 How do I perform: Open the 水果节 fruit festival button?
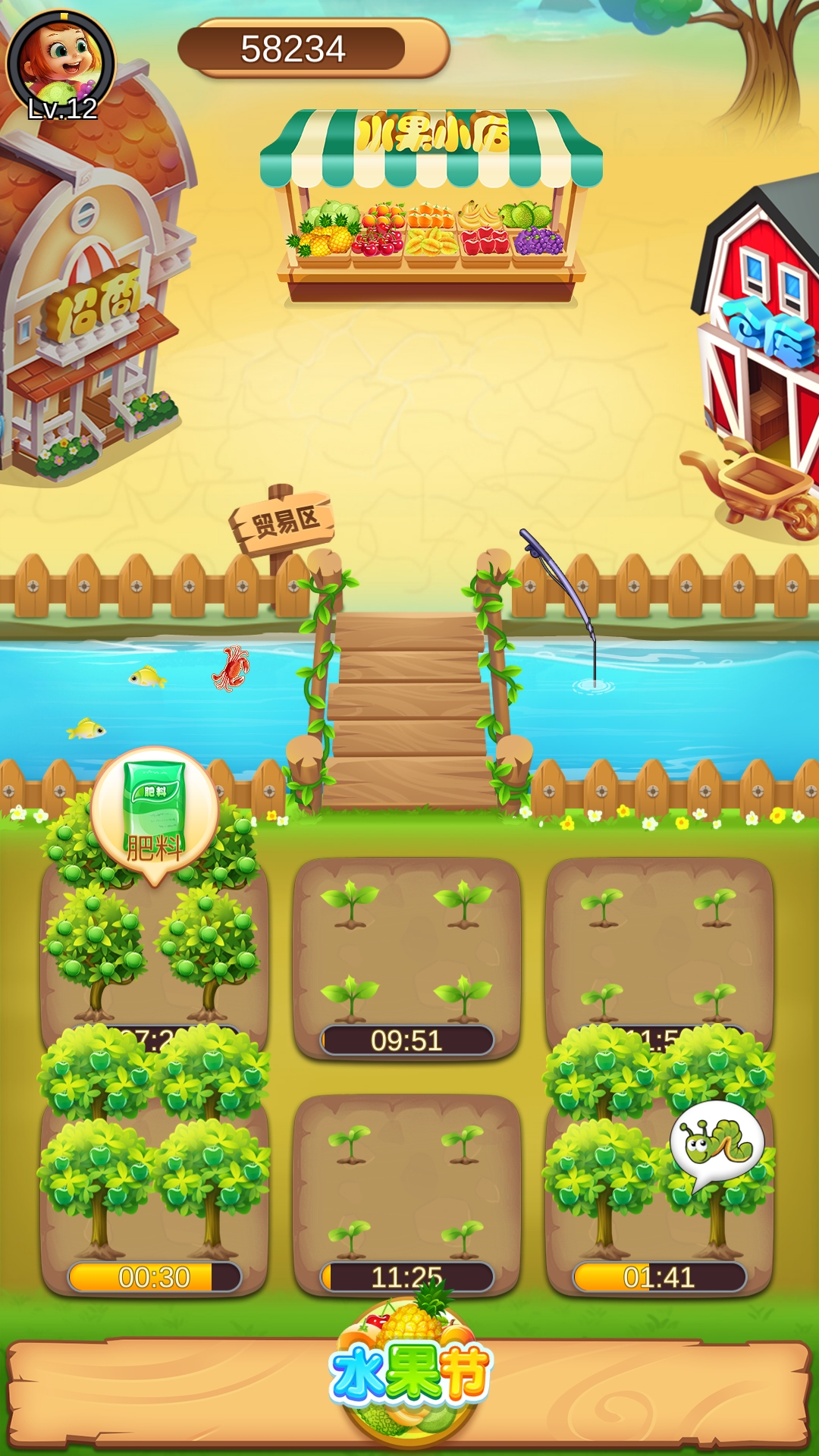(410, 1373)
